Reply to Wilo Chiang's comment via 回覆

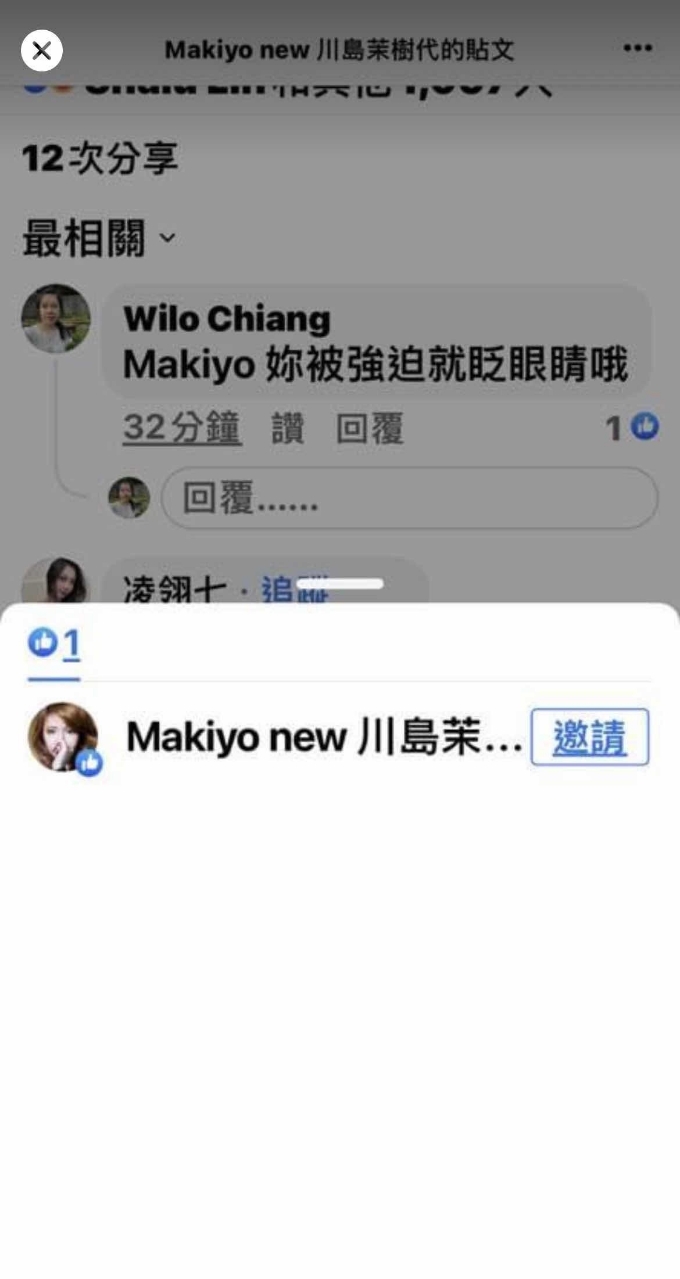point(369,429)
